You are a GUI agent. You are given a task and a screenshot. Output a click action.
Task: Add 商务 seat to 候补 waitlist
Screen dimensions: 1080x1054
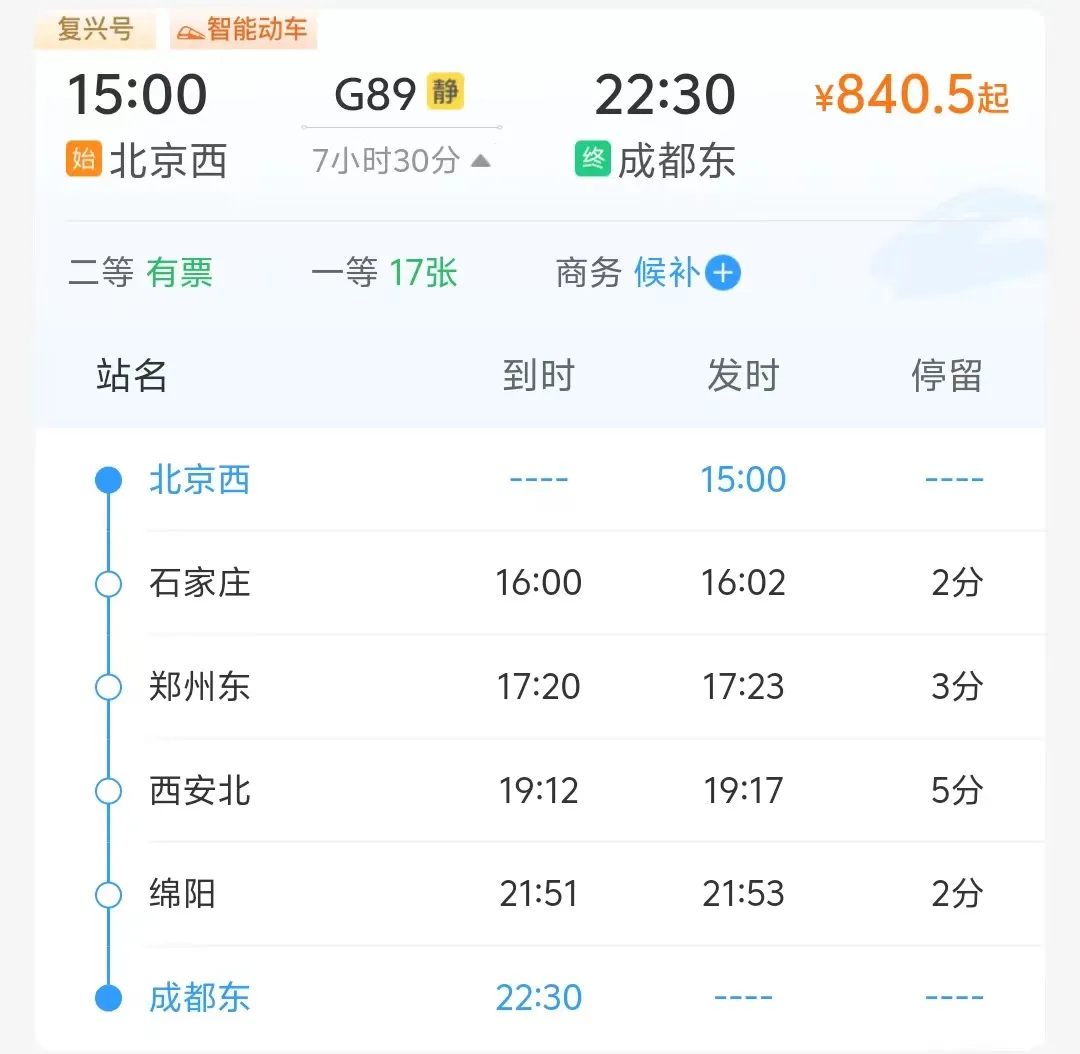(x=722, y=272)
